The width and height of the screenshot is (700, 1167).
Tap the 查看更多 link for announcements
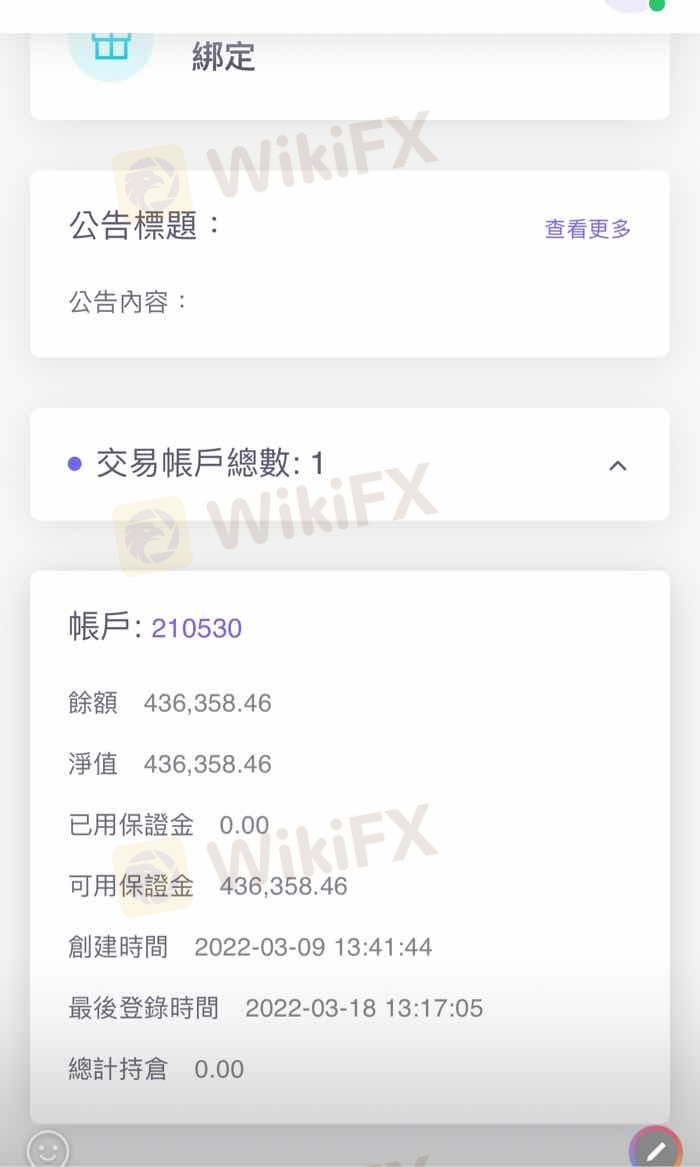(x=587, y=229)
